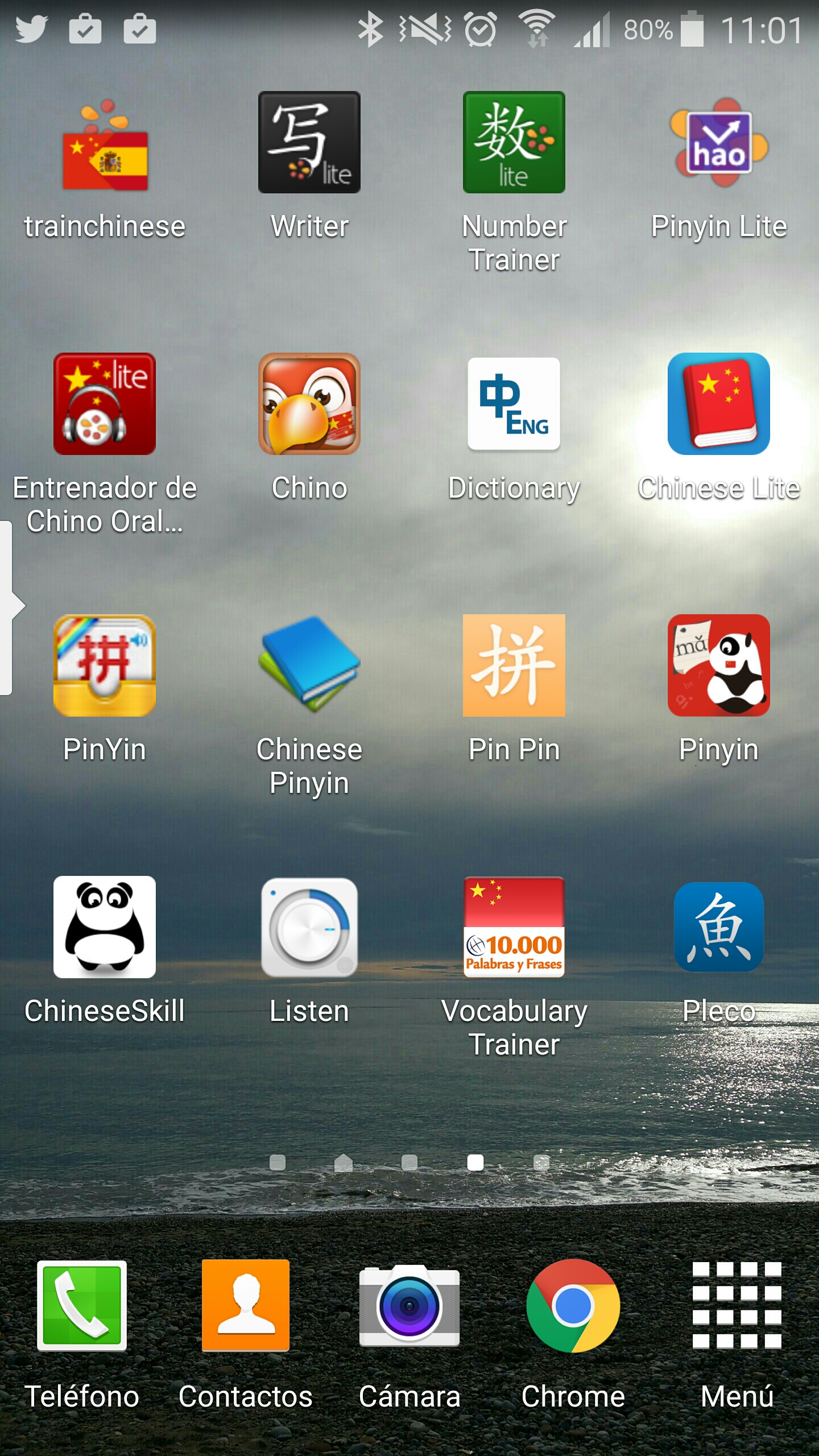Launch the Pleco dictionary

tap(719, 927)
